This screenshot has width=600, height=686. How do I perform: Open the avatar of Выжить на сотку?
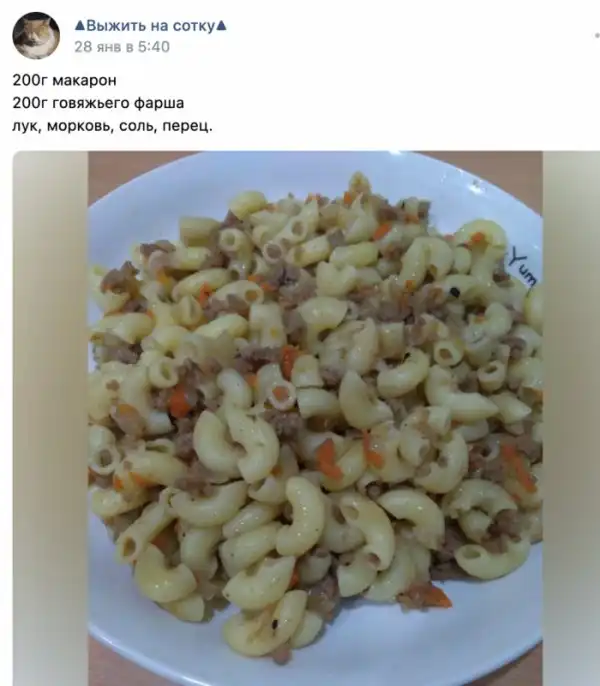point(36,36)
